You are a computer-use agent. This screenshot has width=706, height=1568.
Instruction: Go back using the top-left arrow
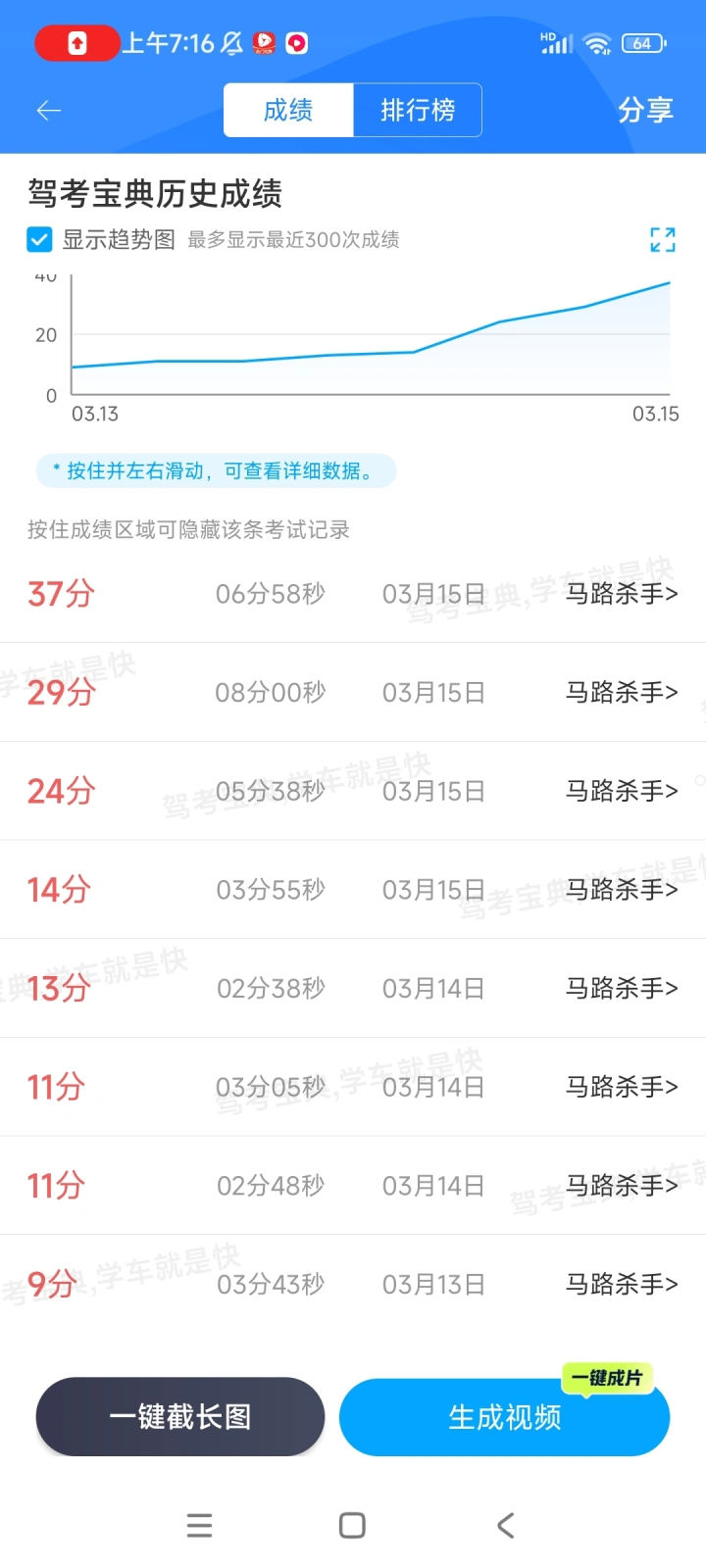(49, 111)
